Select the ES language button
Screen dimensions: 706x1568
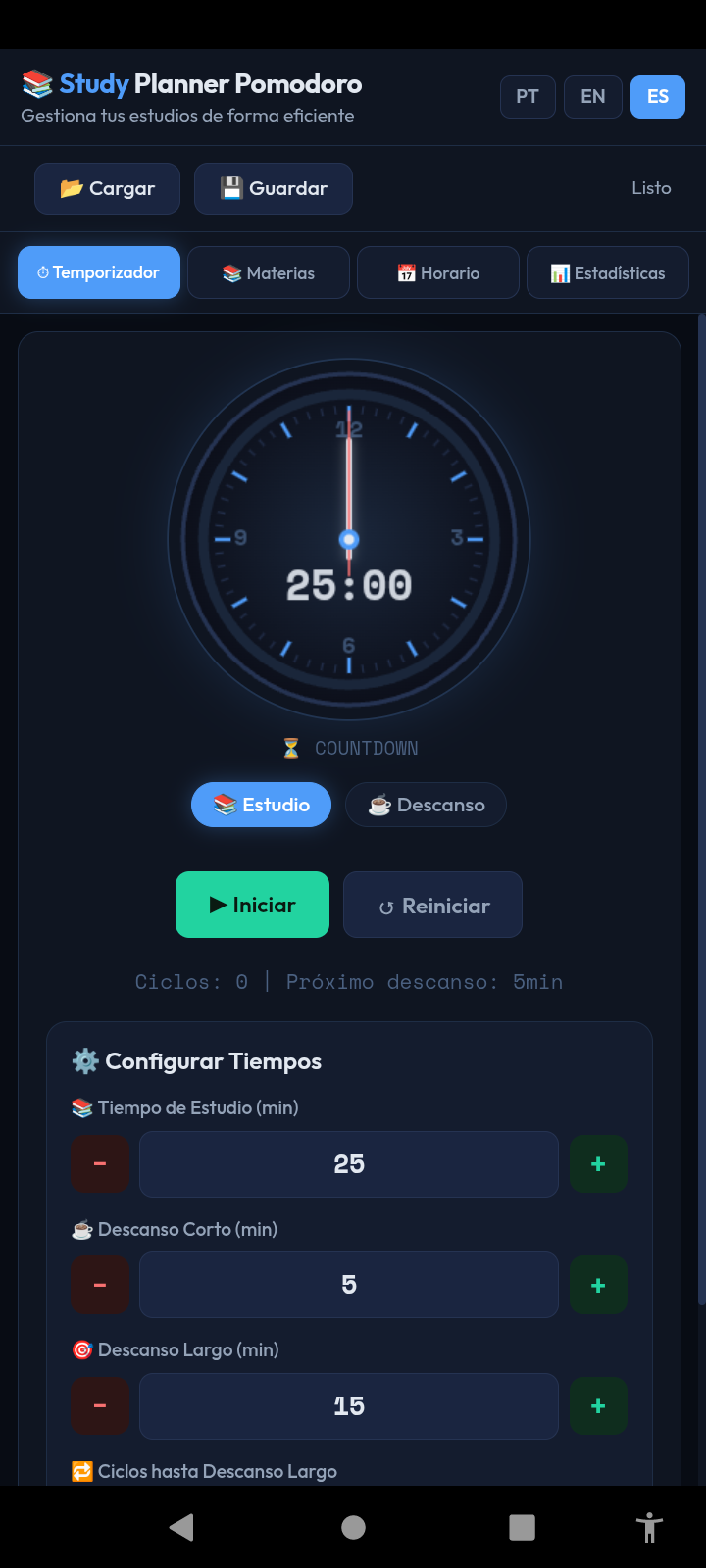click(657, 97)
